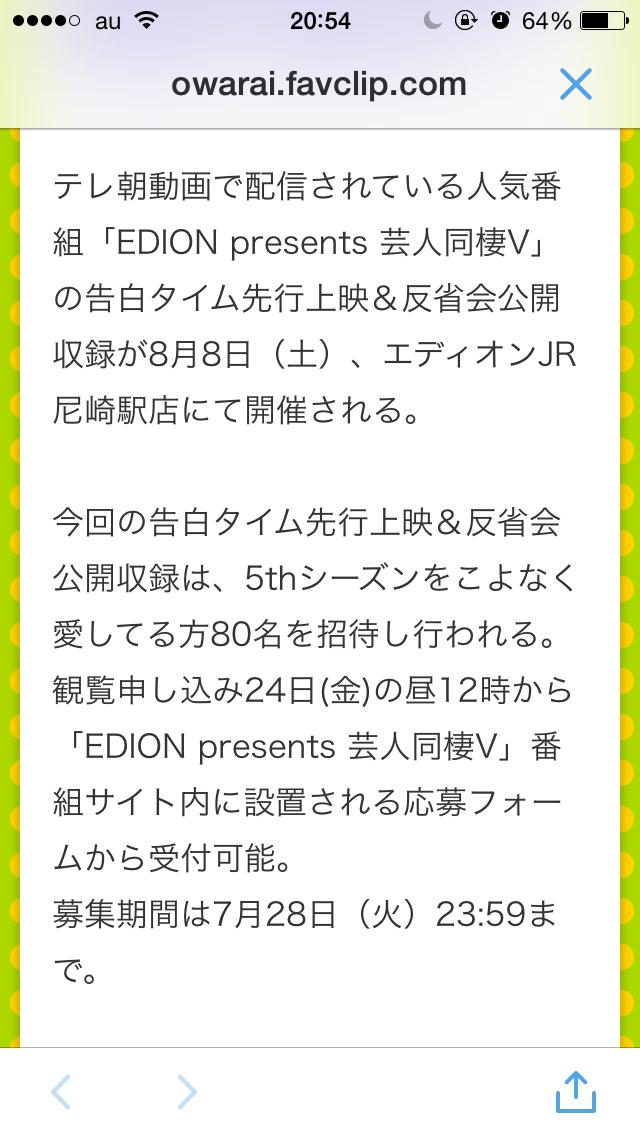
Task: Close the in-app browser with X
Action: point(576,84)
